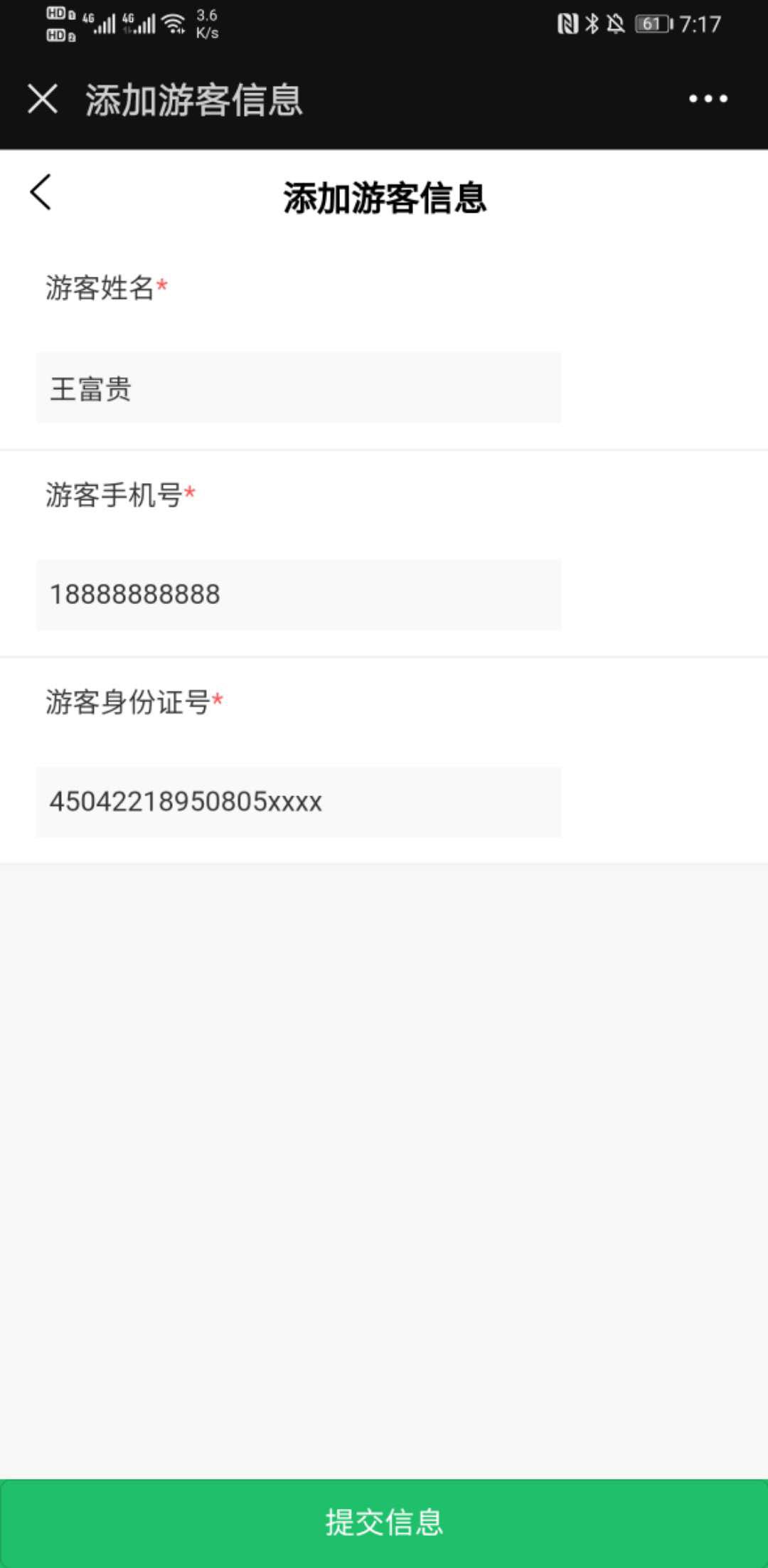
Task: Focus the 游客身份证号 input field
Action: click(299, 802)
